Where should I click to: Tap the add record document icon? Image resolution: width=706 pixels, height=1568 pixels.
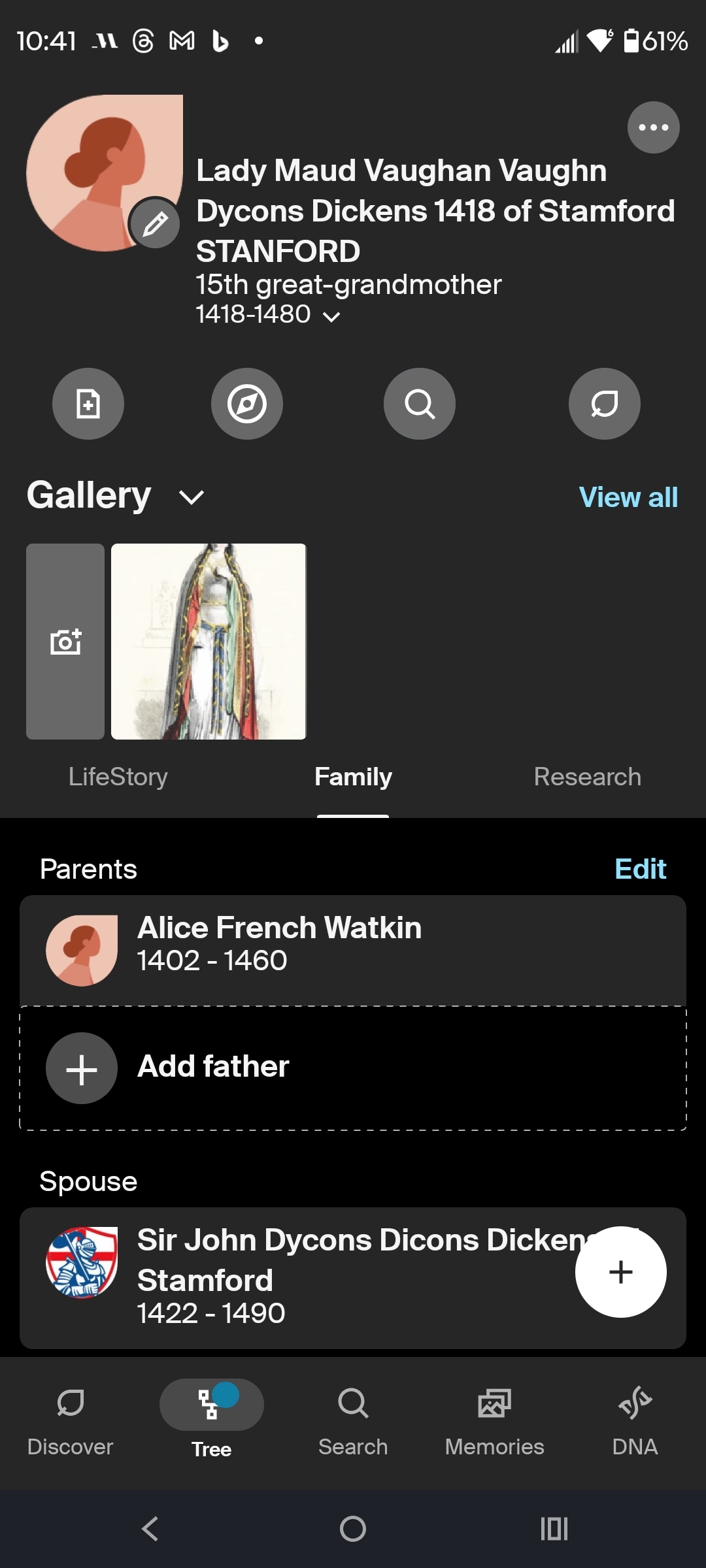tap(88, 403)
